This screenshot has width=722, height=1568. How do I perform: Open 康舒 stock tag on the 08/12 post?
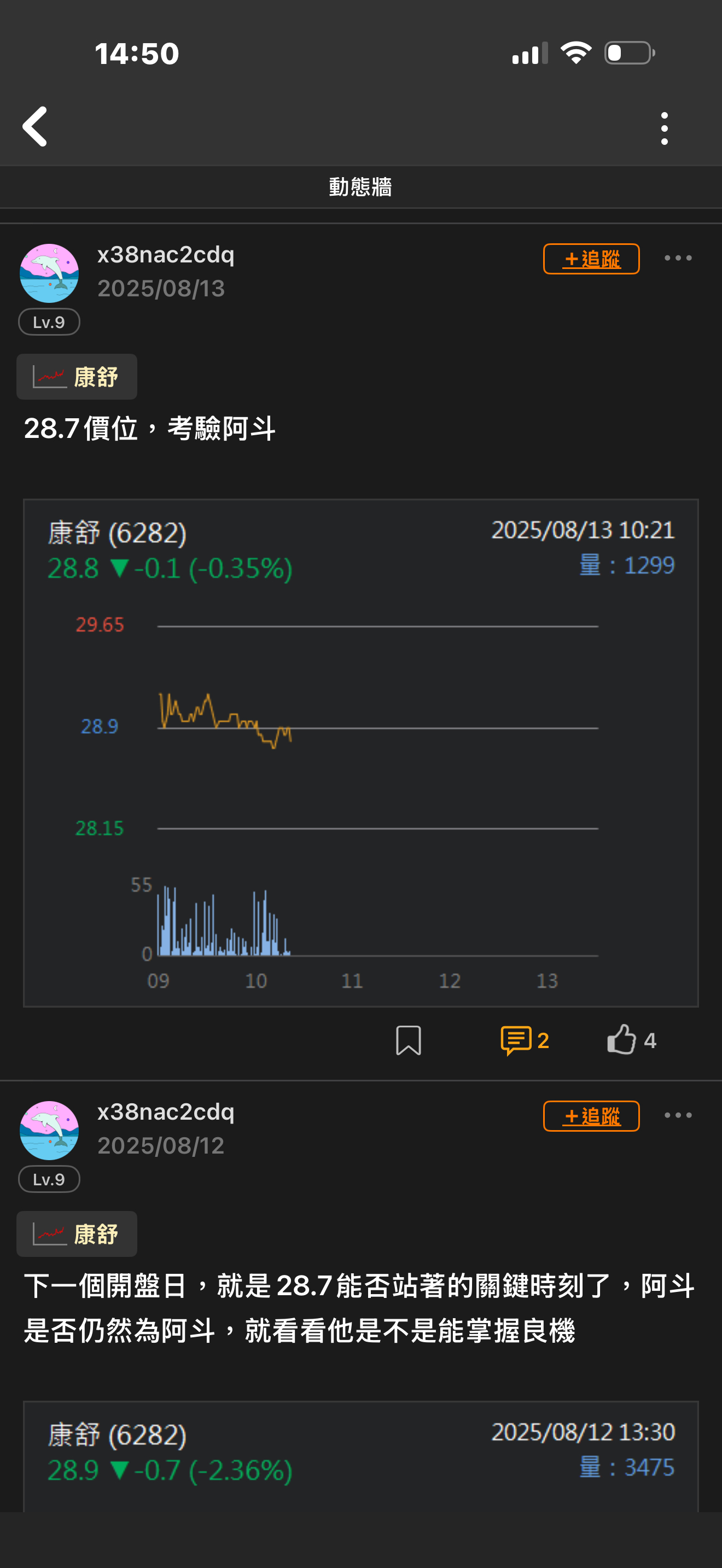pos(77,1234)
